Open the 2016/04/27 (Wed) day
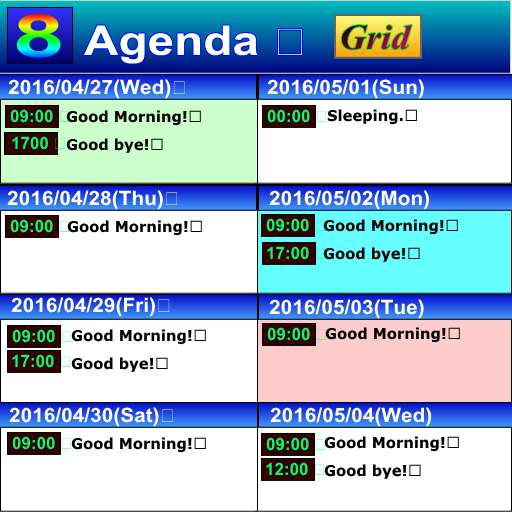The width and height of the screenshot is (512, 512). [129, 87]
